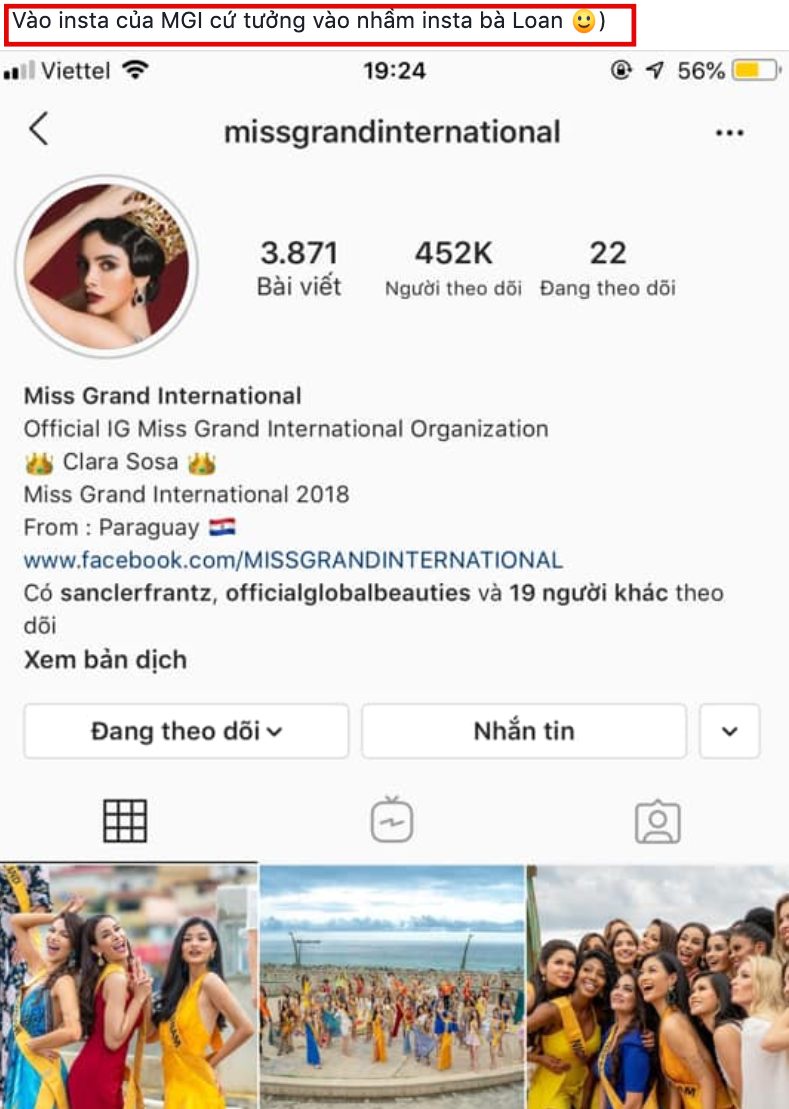This screenshot has width=789, height=1109.
Task: View the missgrandinternational profile picture
Action: [x=107, y=267]
